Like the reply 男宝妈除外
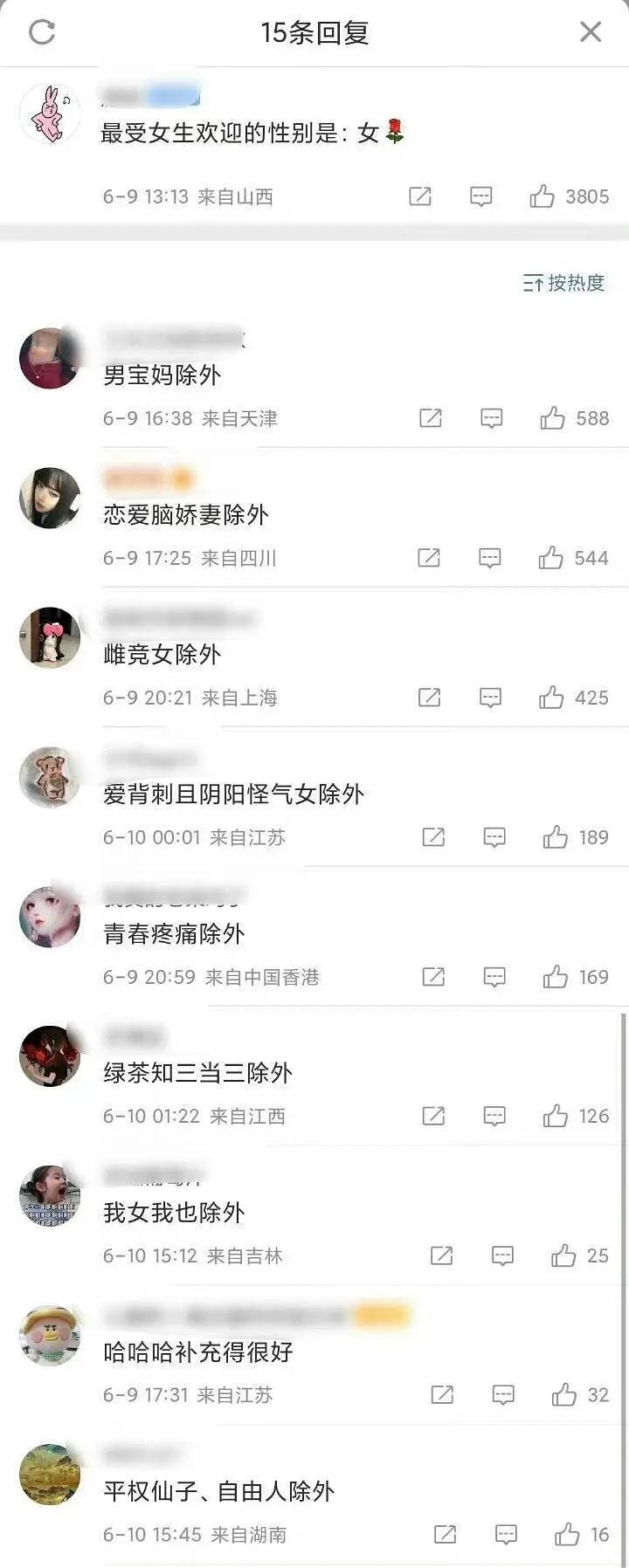 pyautogui.click(x=552, y=418)
